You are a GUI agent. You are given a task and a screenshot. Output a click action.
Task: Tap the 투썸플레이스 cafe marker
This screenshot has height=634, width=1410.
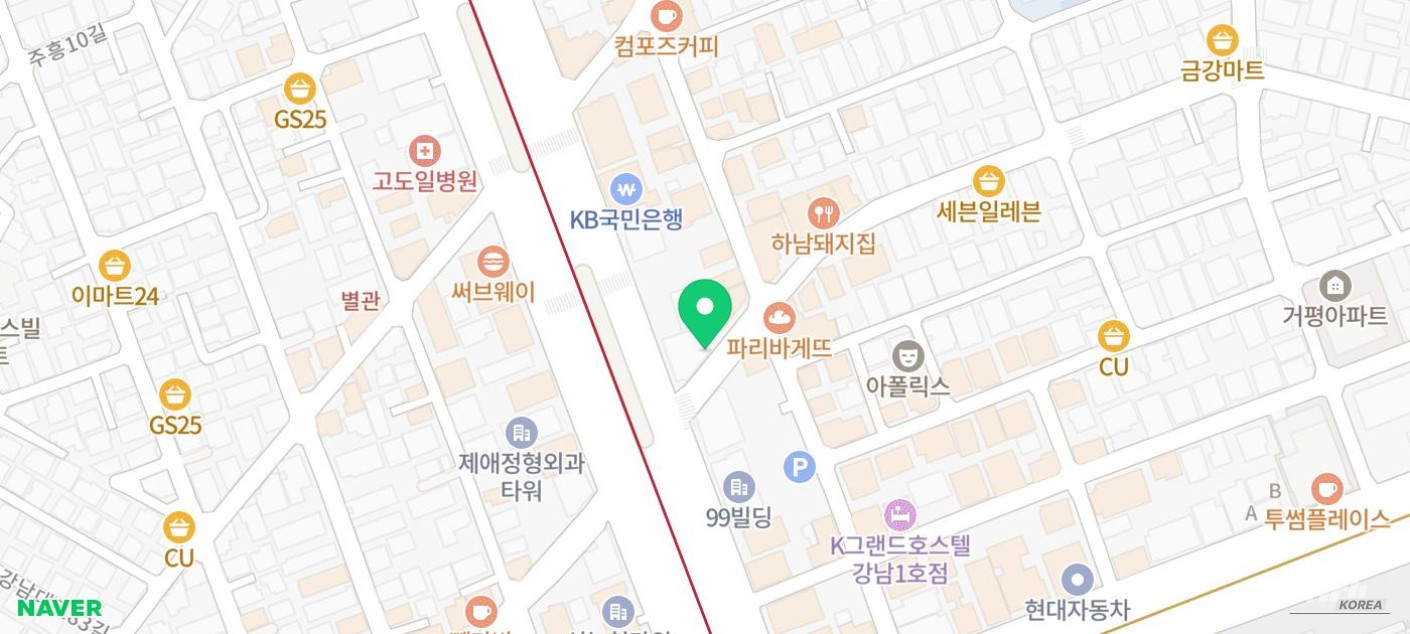1327,489
